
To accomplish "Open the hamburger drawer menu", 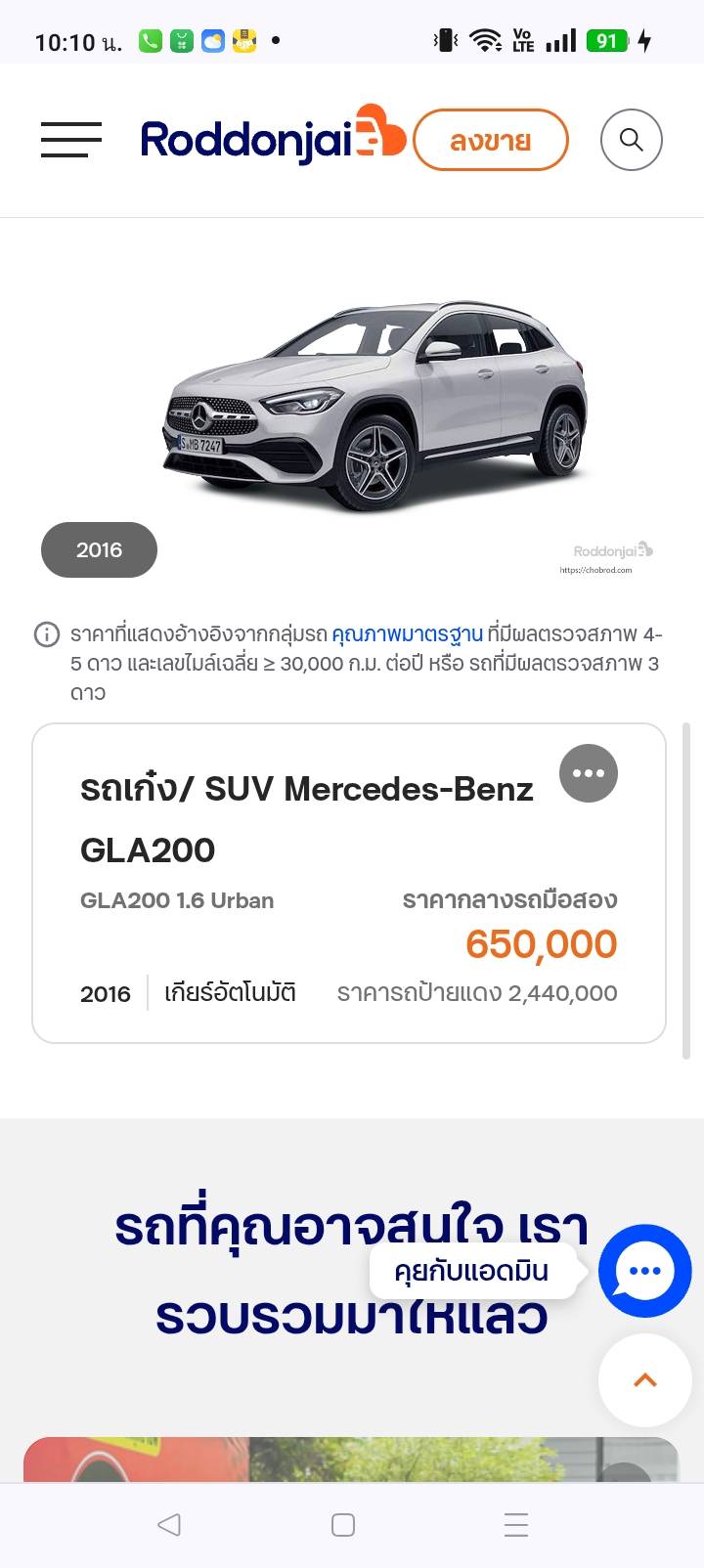I will point(71,140).
